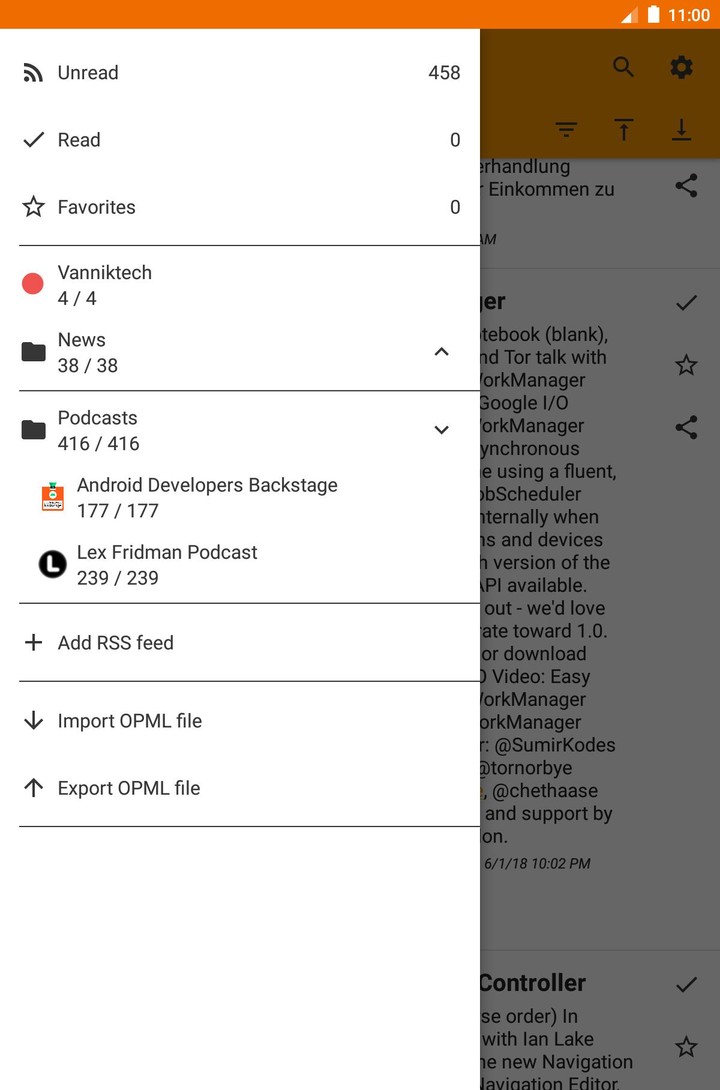Screen dimensions: 720x1090
Task: Click the download icon in toolbar
Action: pyautogui.click(x=681, y=130)
